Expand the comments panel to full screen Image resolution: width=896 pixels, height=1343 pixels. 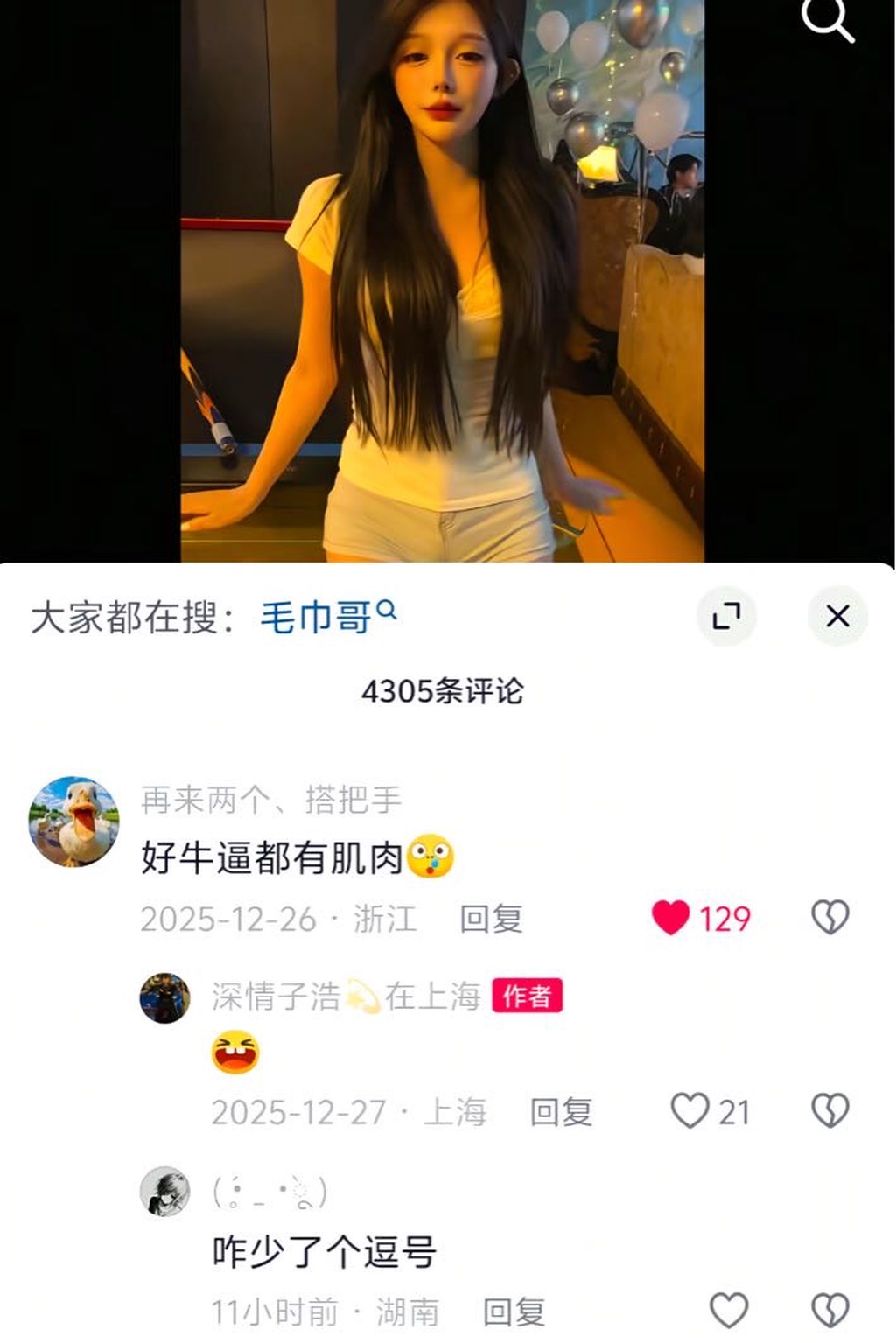(725, 617)
